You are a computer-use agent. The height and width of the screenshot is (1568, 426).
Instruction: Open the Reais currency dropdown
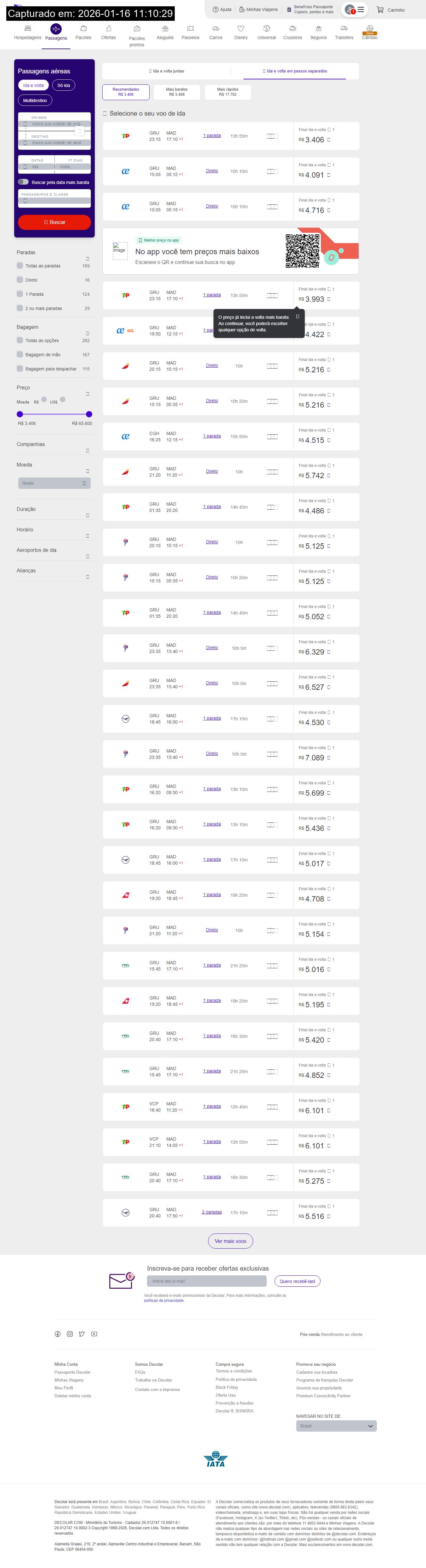tap(54, 483)
